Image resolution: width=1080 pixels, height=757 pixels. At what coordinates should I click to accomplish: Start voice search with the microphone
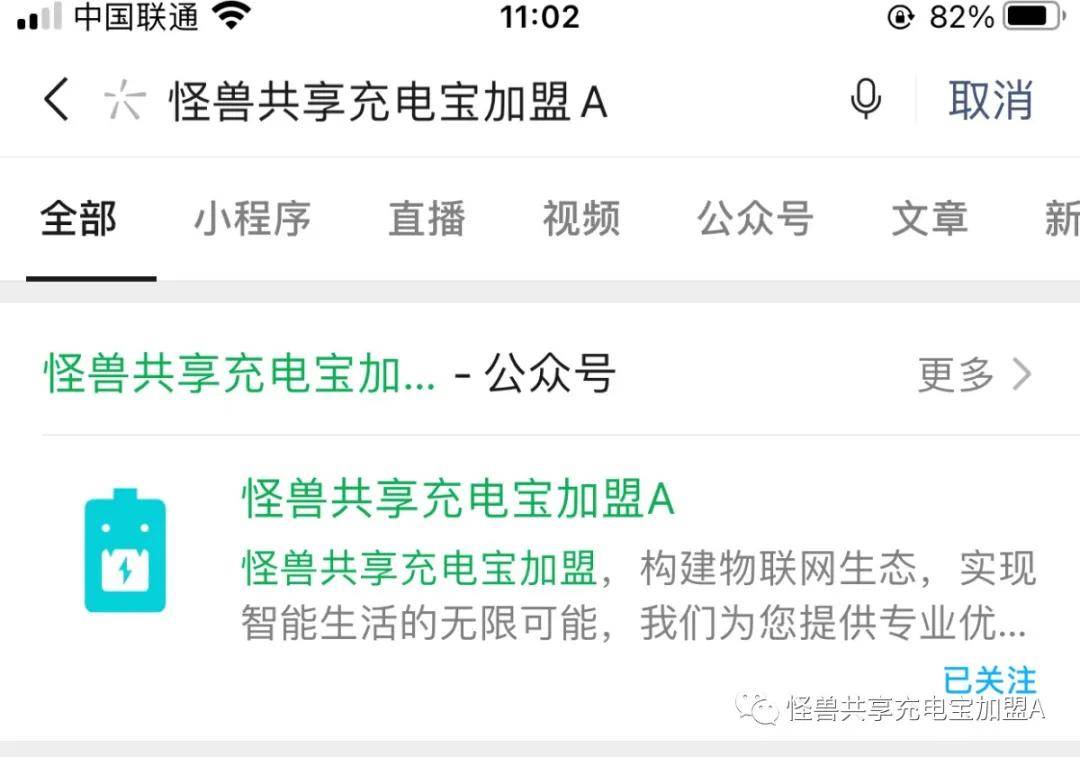(866, 100)
